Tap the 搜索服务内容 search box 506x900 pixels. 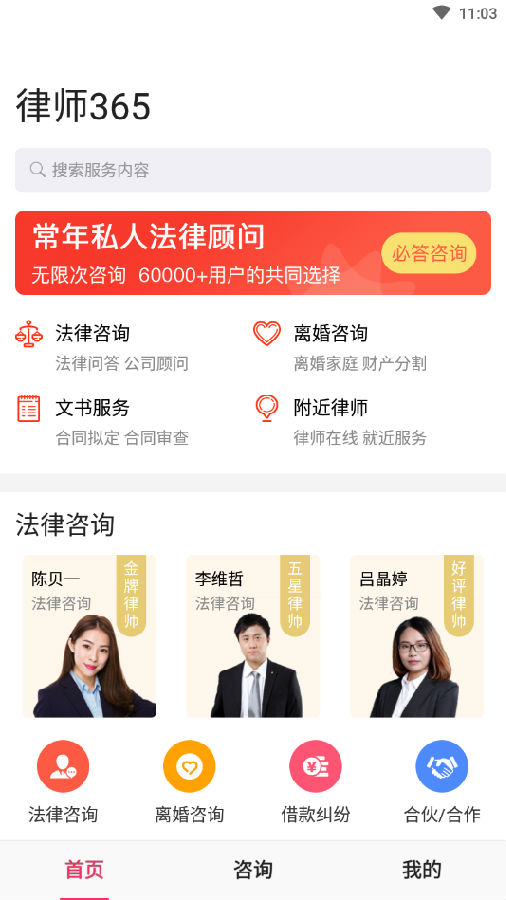point(252,170)
